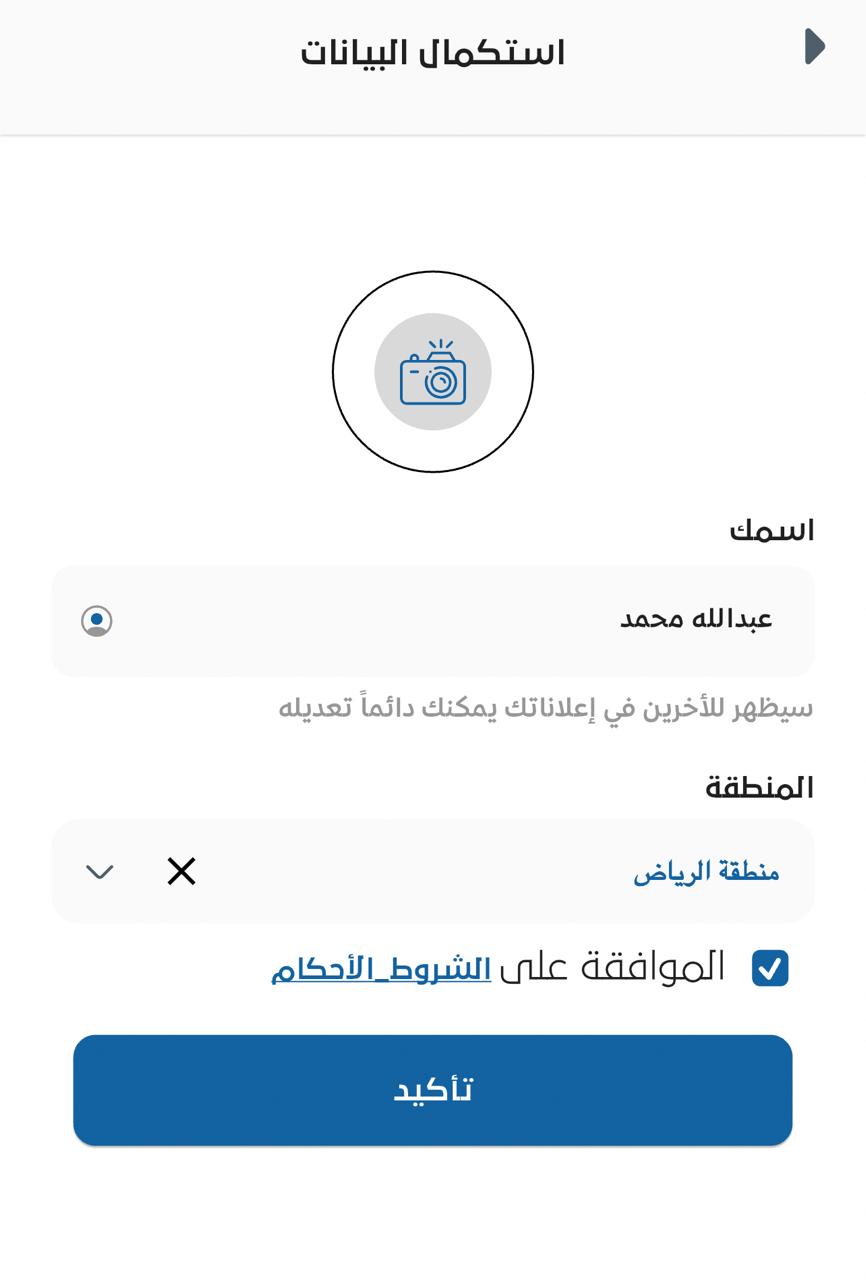Clear the selected region منطقة الرياض
The height and width of the screenshot is (1280, 866).
181,872
